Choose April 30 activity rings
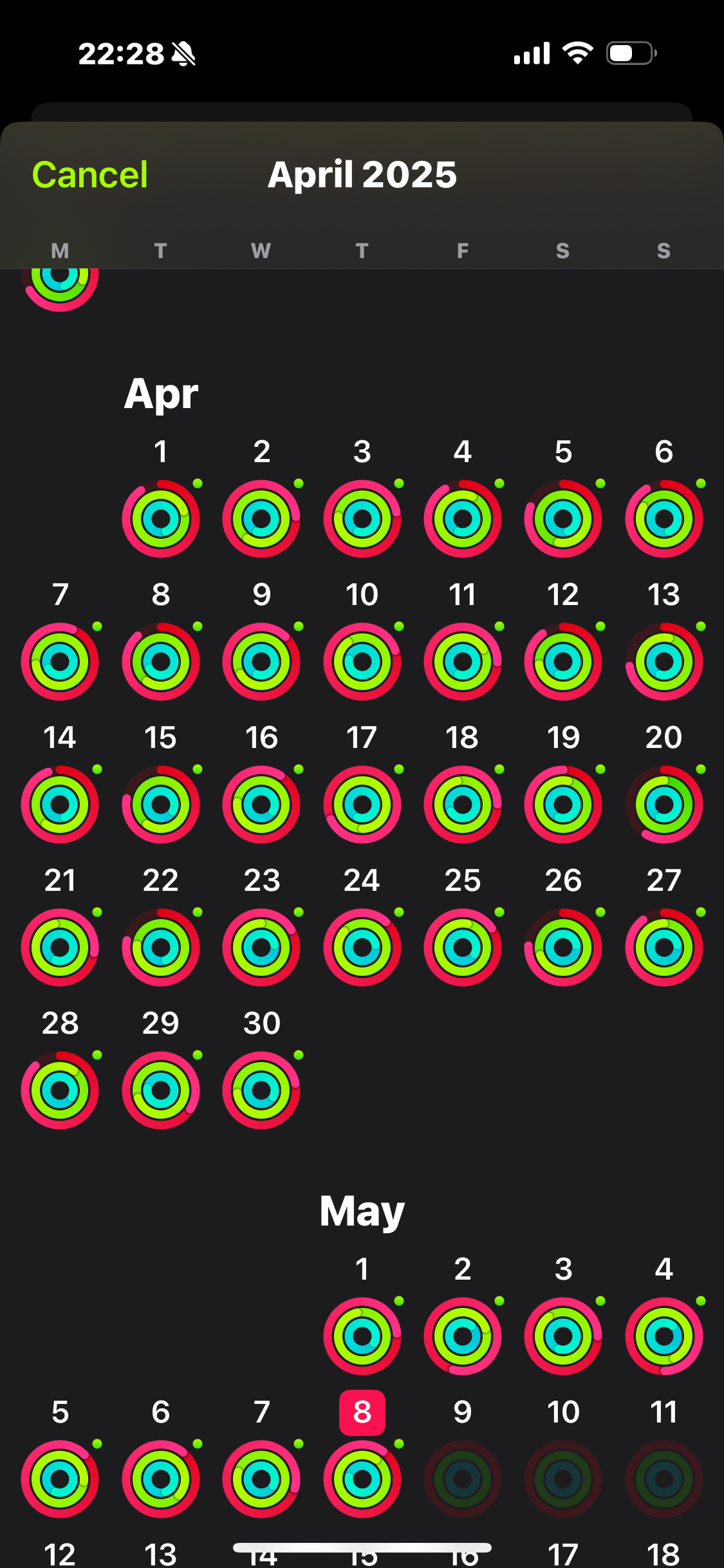Image resolution: width=724 pixels, height=1568 pixels. pyautogui.click(x=261, y=1090)
